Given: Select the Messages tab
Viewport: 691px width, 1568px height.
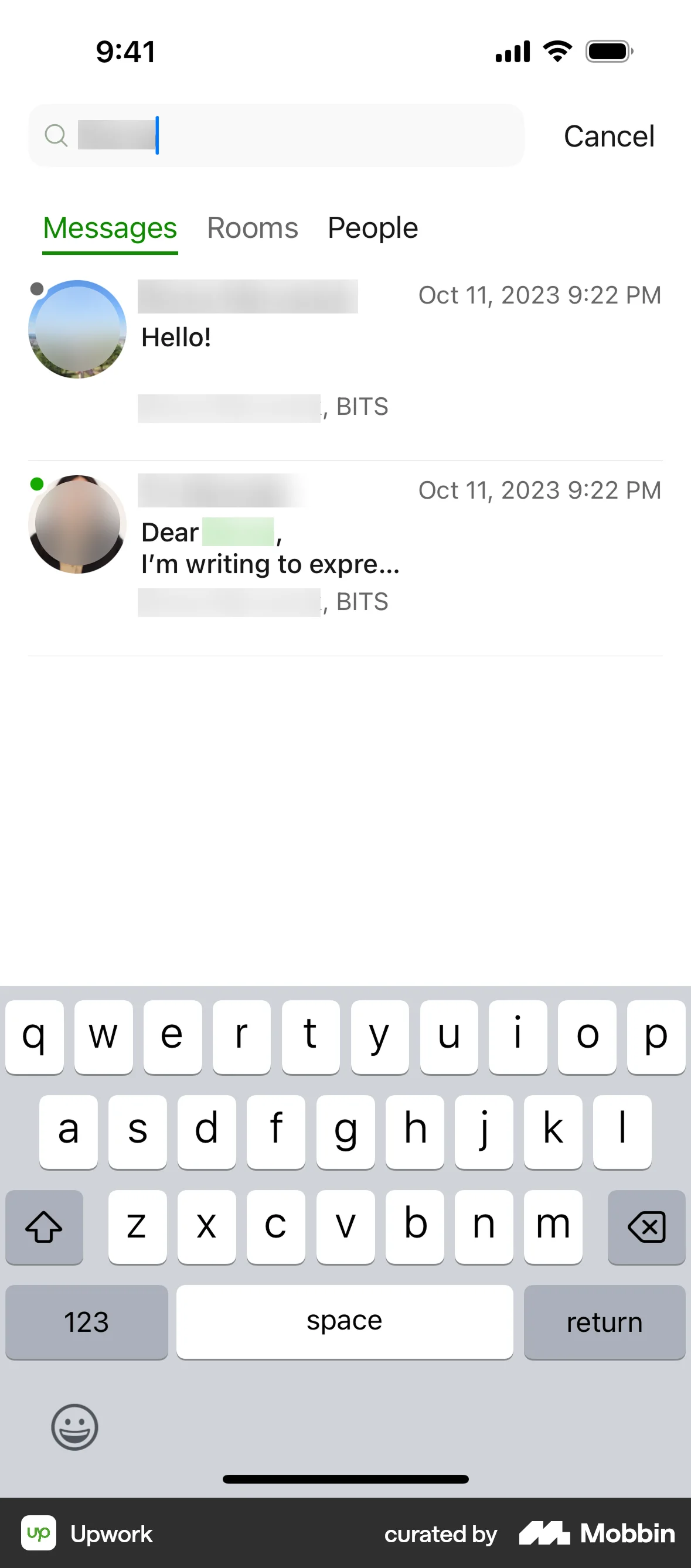Looking at the screenshot, I should (109, 228).
